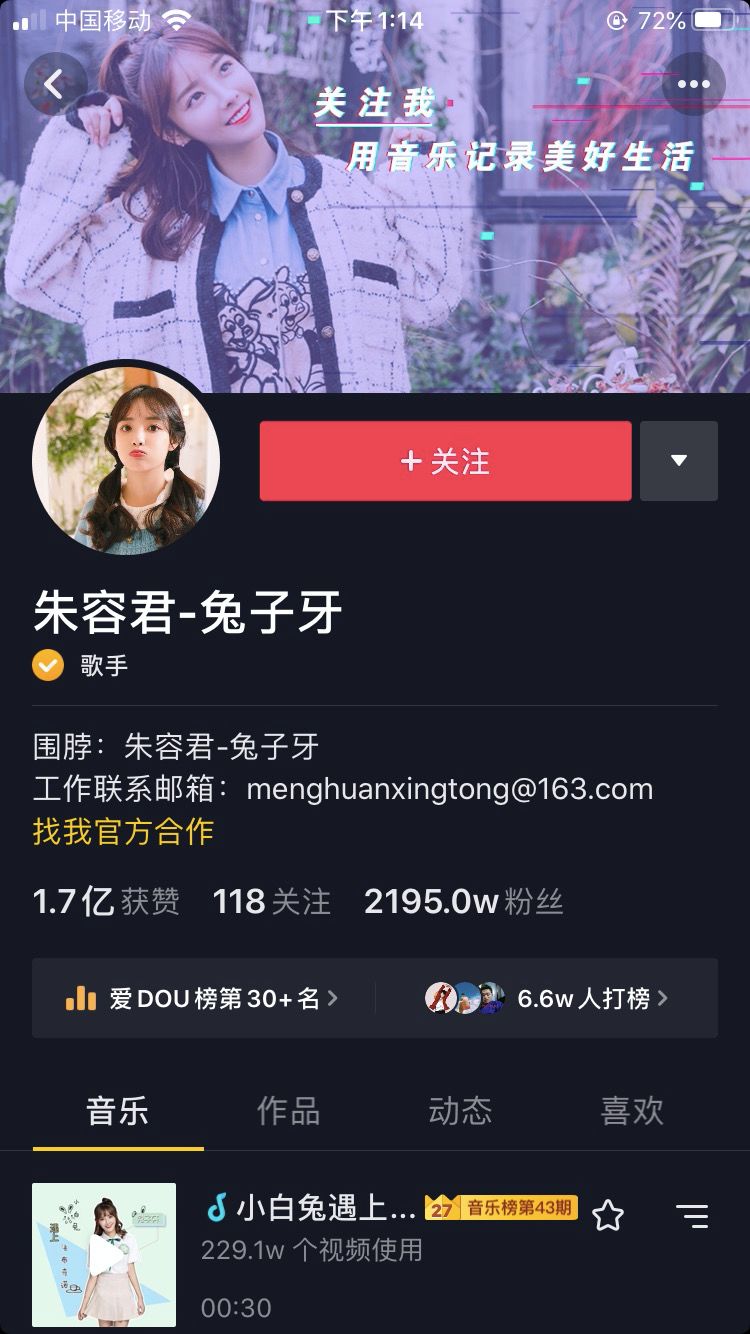Viewport: 750px width, 1334px height.
Task: Expand the dropdown arrow beside 关注
Action: click(x=678, y=461)
